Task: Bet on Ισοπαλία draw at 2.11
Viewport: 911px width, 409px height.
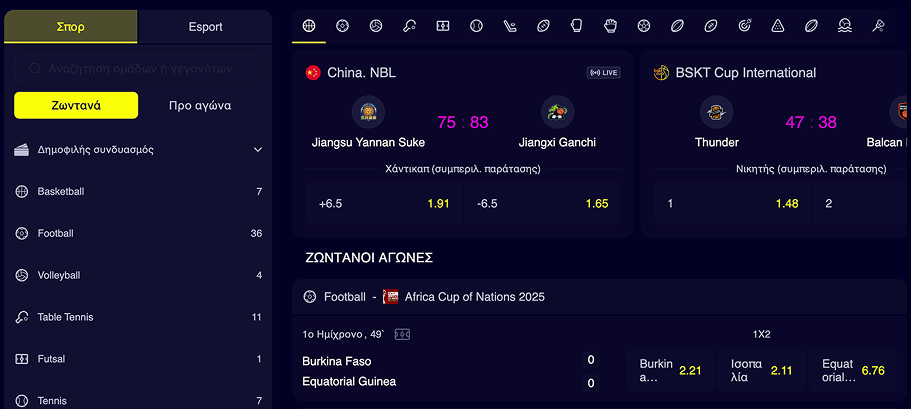Action: click(x=761, y=370)
